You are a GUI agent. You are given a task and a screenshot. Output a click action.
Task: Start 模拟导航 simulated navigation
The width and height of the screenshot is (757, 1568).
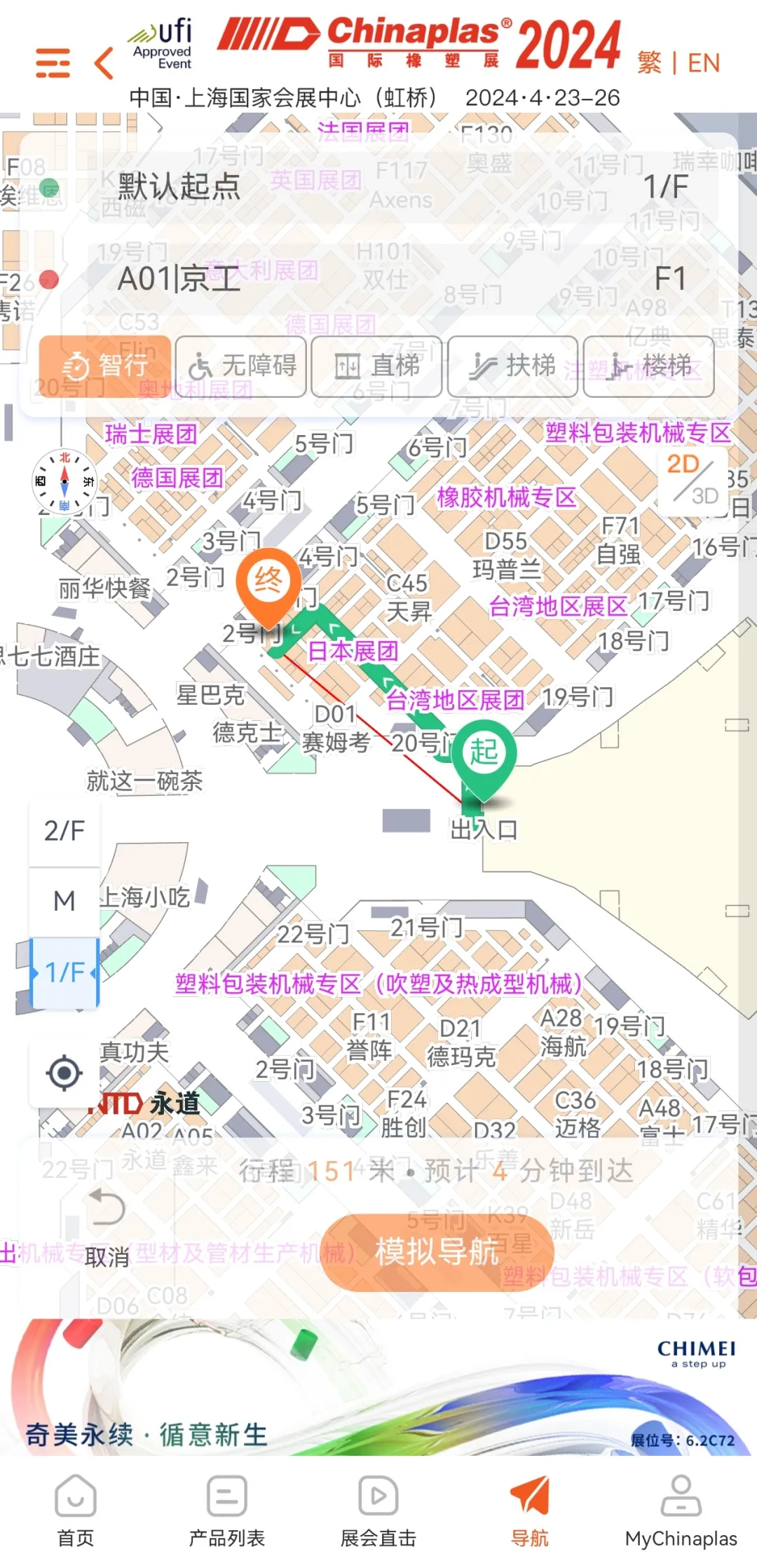(x=438, y=1252)
